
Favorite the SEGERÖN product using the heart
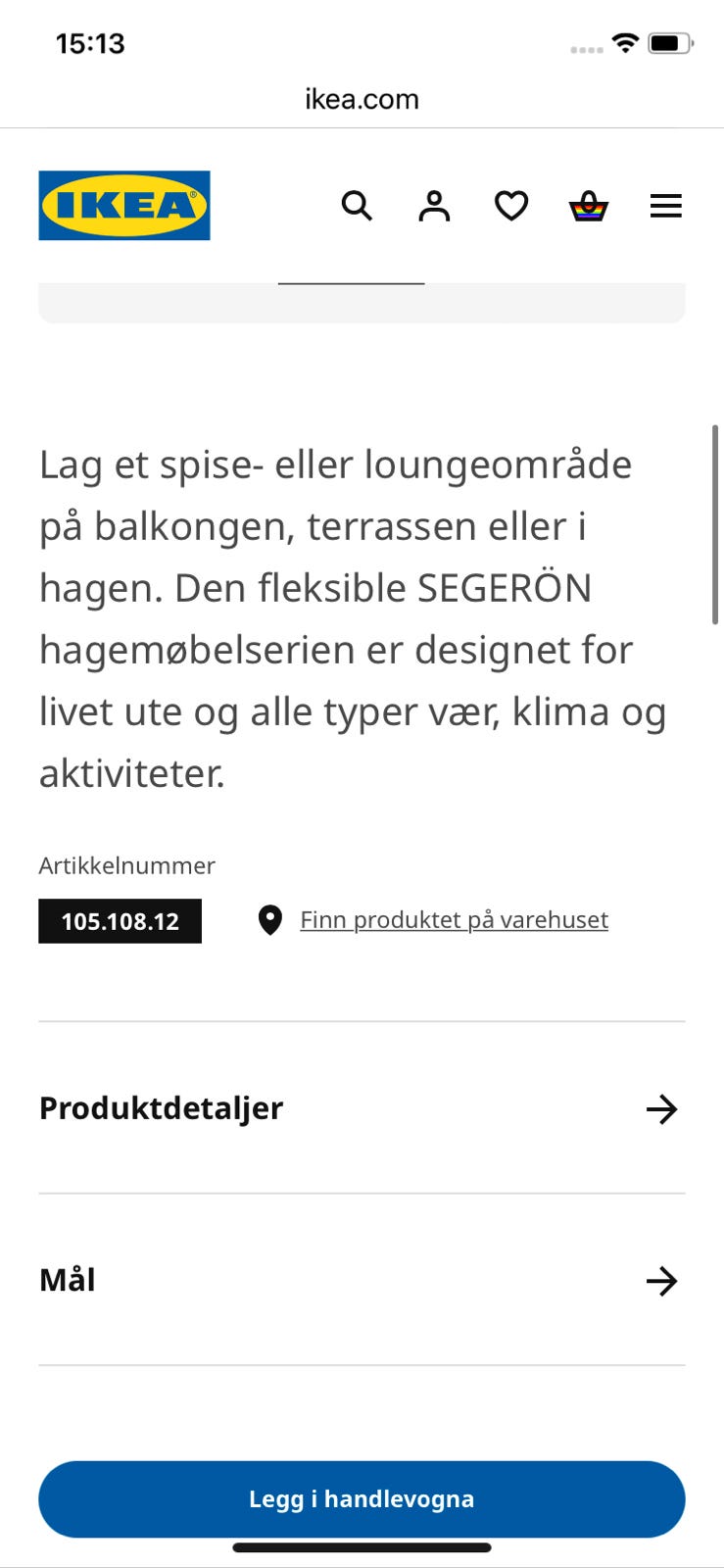(511, 206)
